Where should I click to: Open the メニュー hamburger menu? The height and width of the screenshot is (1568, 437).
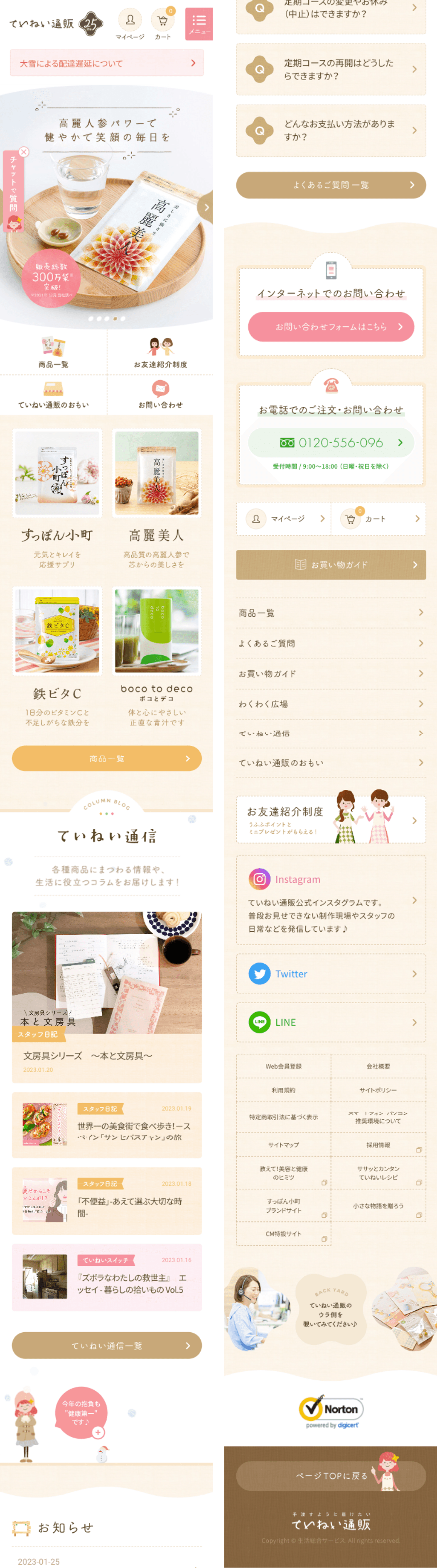(x=199, y=24)
